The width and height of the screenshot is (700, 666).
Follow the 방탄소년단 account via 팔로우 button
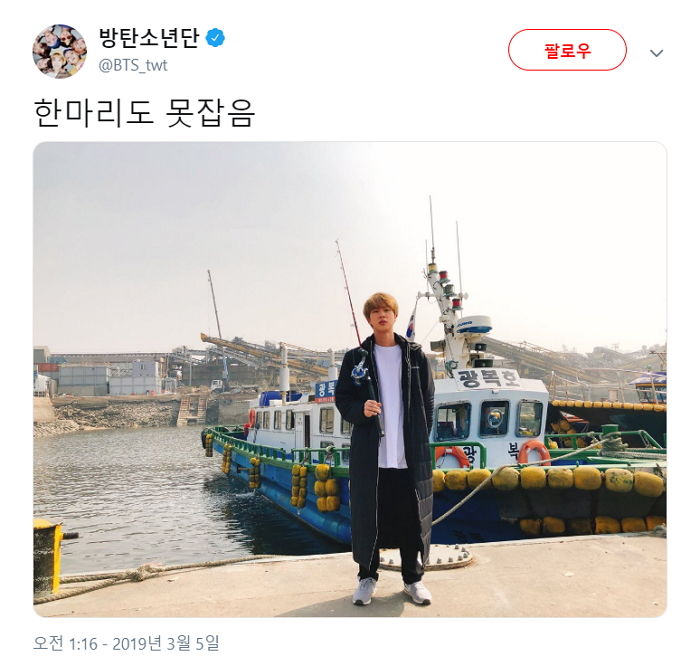click(x=567, y=50)
